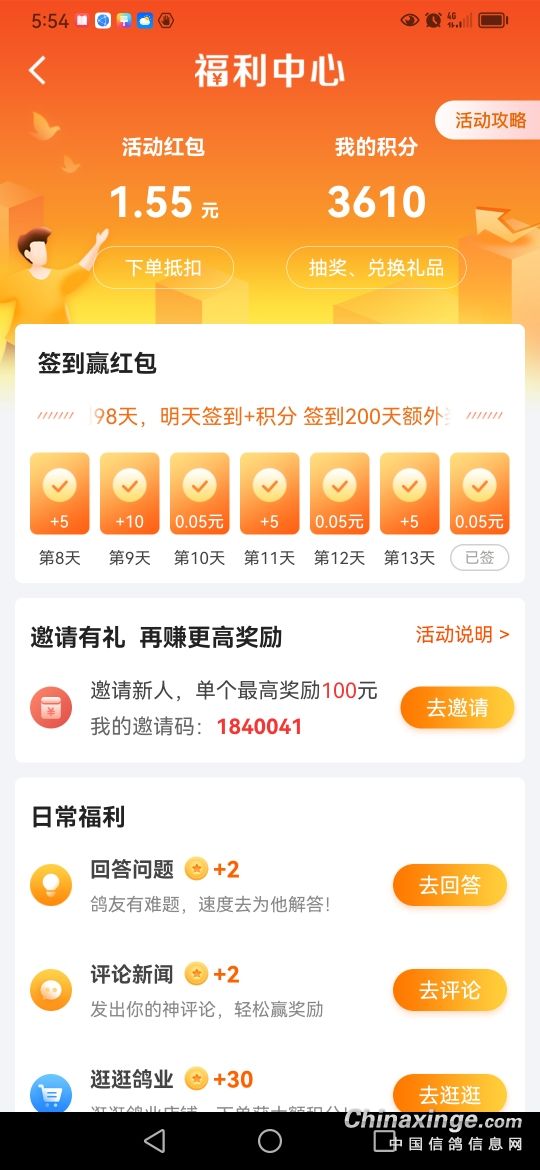Open 抽奖、兑换礼品 for points
Image resolution: width=540 pixels, height=1170 pixels.
coord(377,267)
